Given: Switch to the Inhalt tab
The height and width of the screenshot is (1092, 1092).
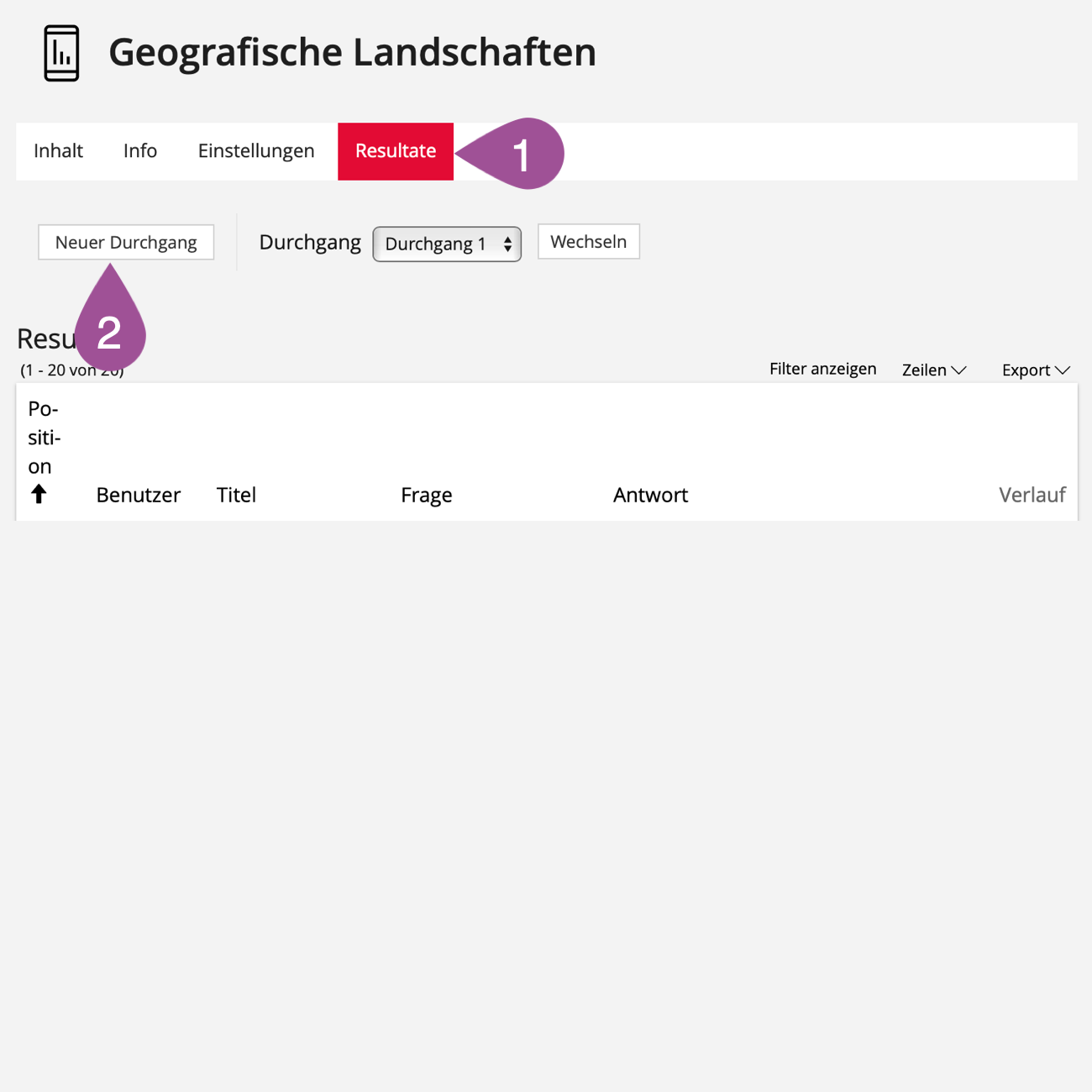Looking at the screenshot, I should (x=58, y=151).
